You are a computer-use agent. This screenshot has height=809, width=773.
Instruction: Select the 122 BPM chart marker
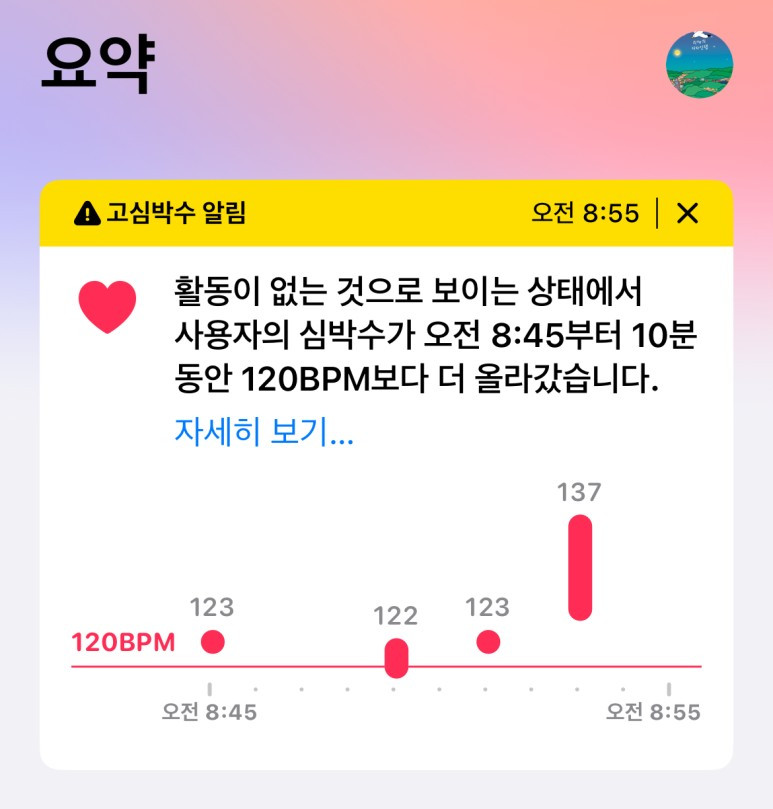397,656
